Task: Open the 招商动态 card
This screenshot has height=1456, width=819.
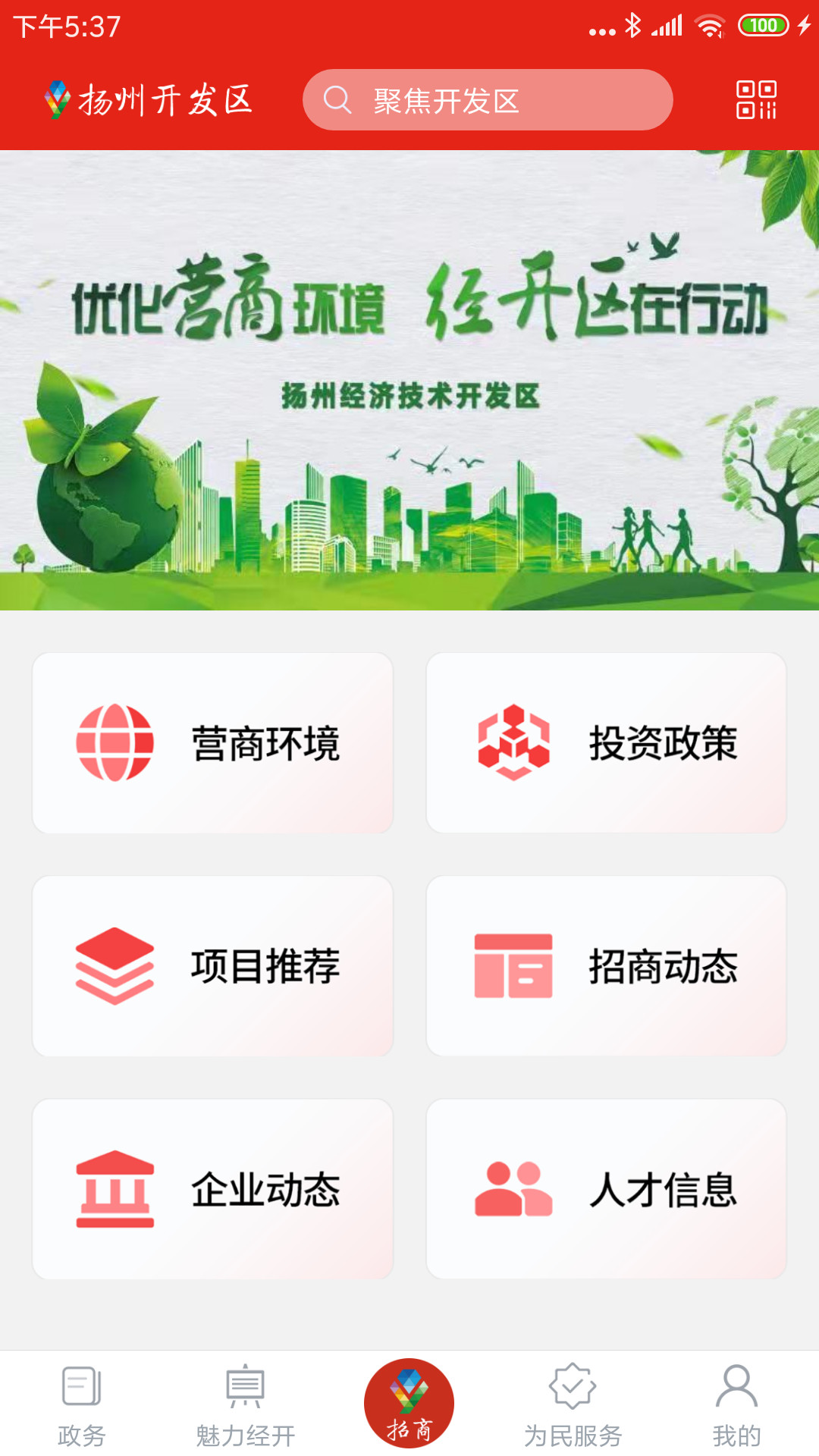Action: 606,966
